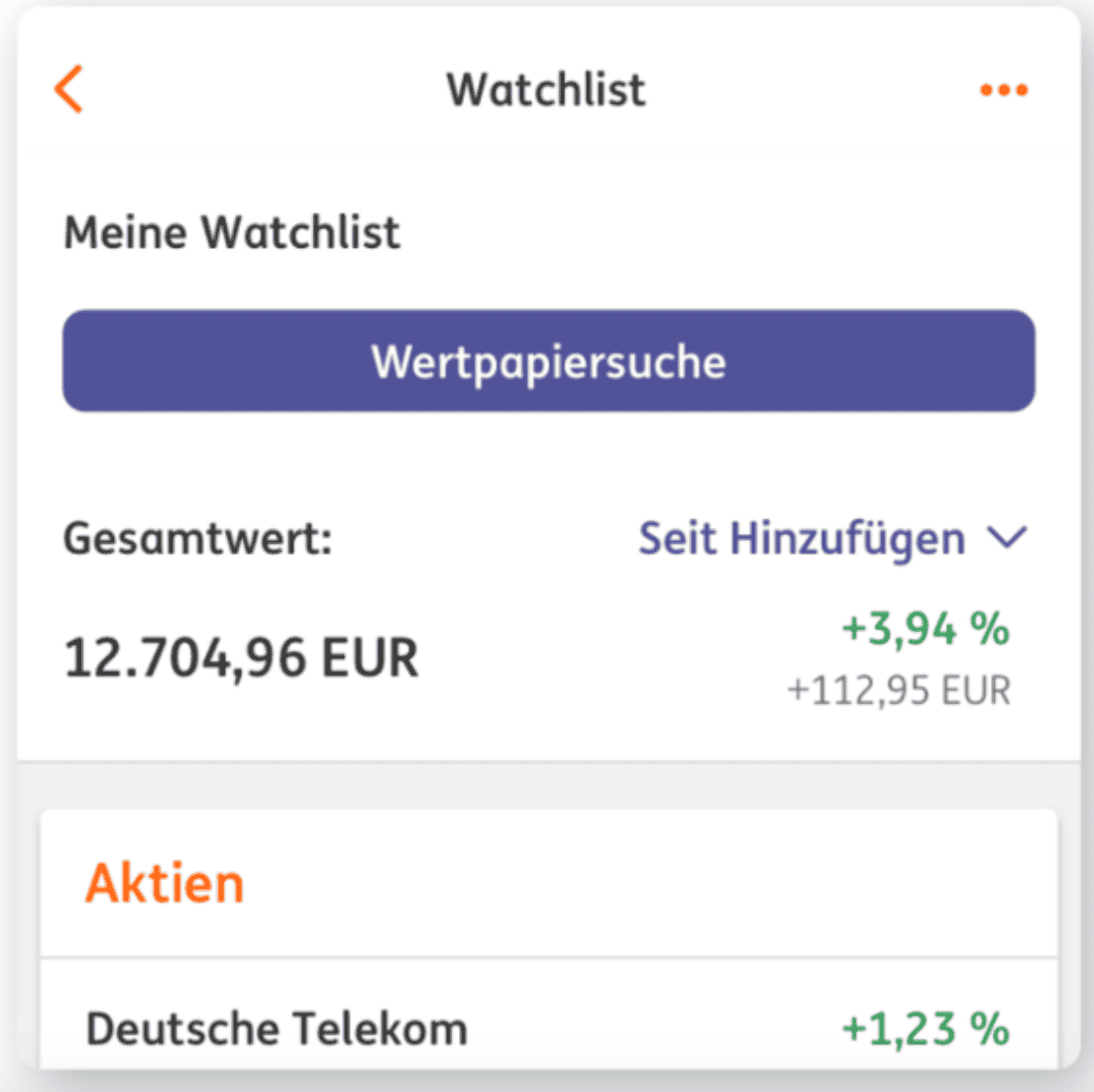Tap the Wertpapiersuche button
The width and height of the screenshot is (1094, 1092).
pyautogui.click(x=548, y=361)
